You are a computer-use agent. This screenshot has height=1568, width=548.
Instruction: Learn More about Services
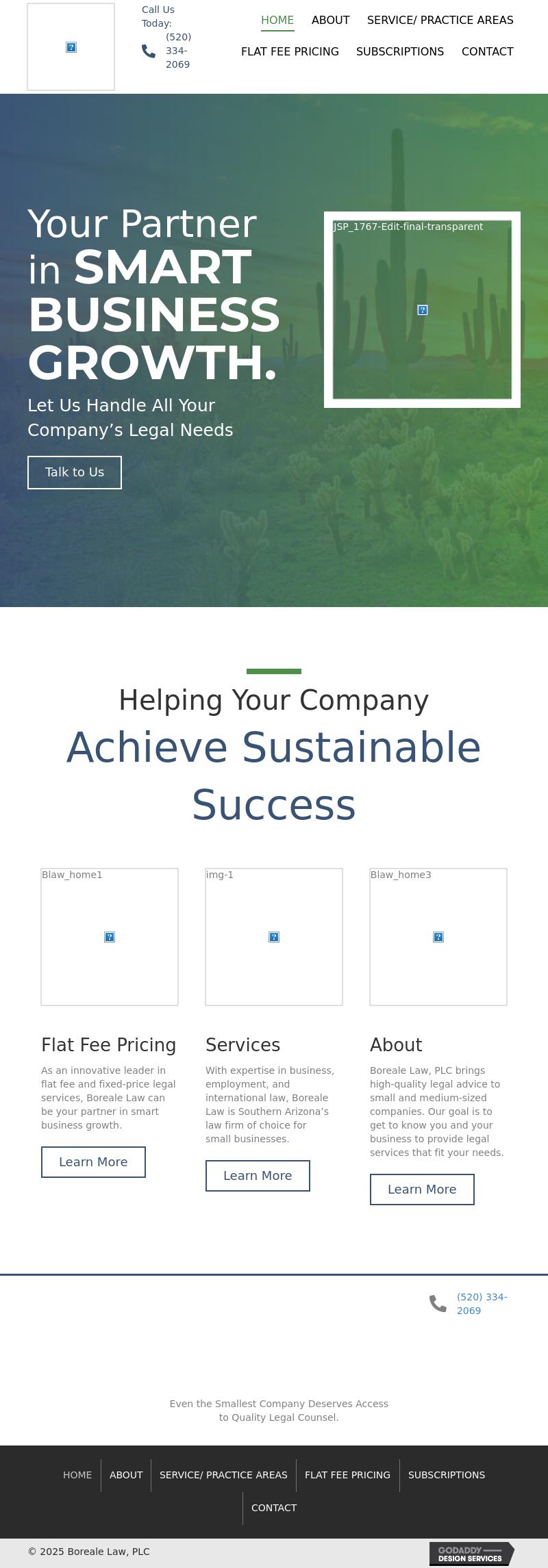258,1176
